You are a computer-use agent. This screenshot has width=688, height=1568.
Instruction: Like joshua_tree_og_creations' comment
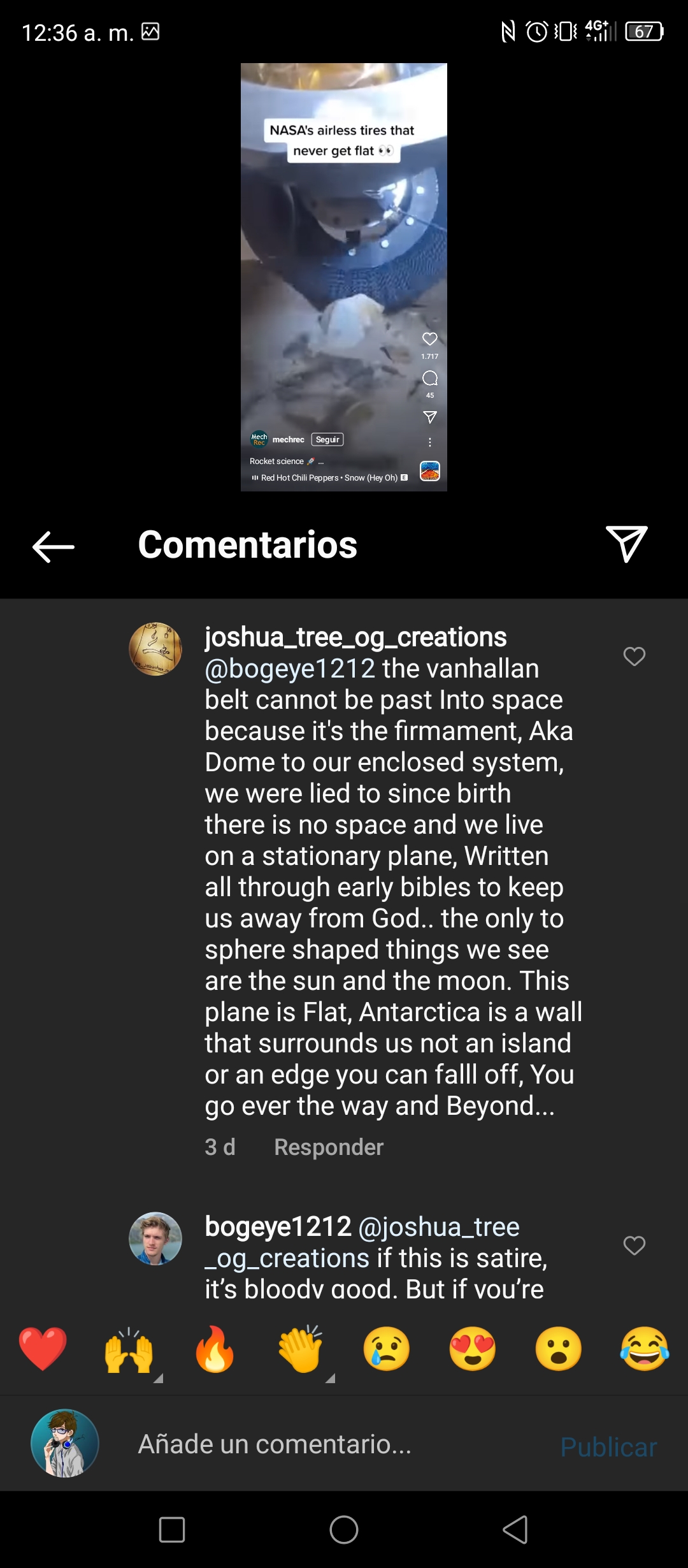click(x=634, y=656)
